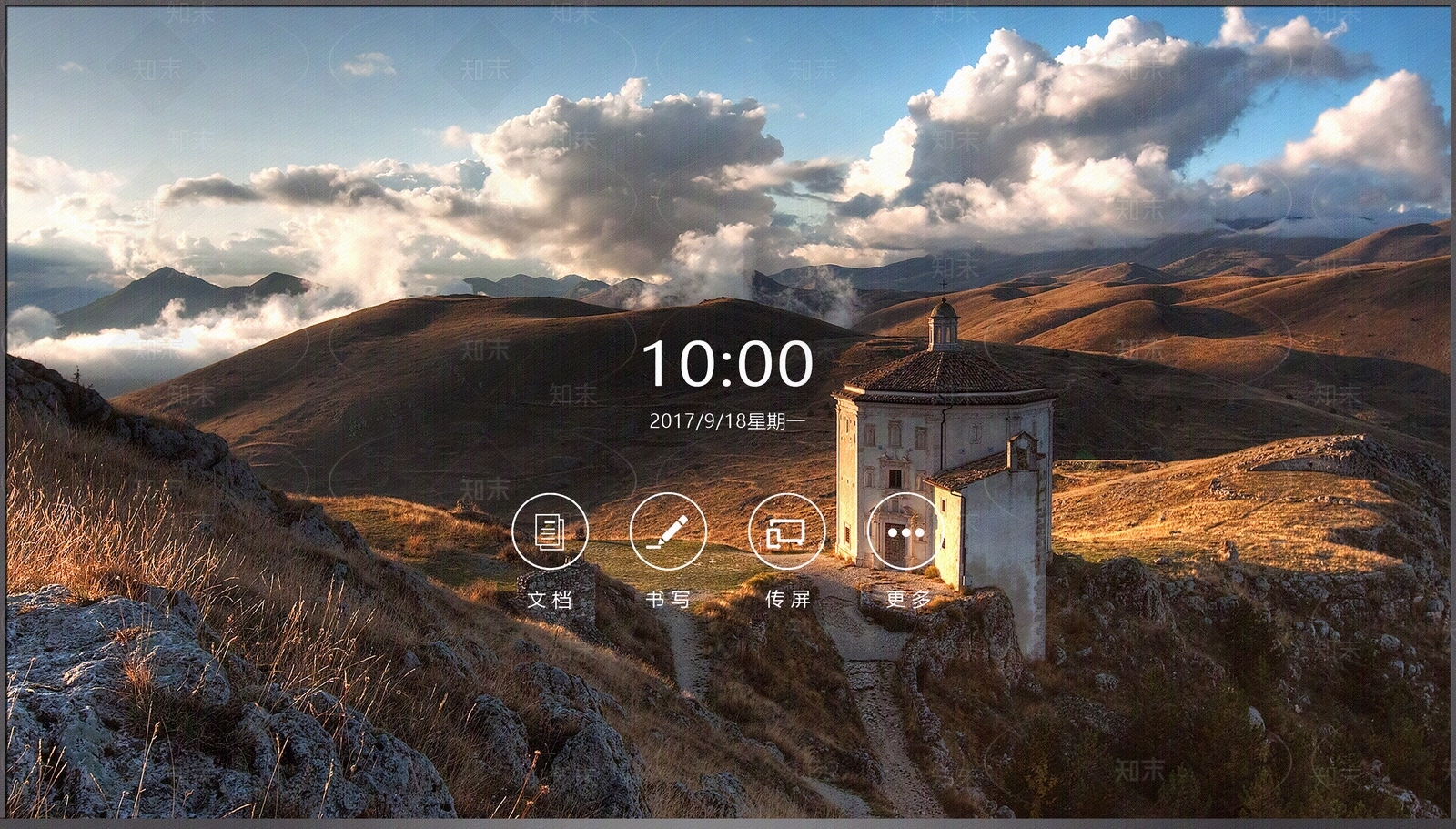
Task: Open the 更多 more options
Action: click(x=905, y=531)
